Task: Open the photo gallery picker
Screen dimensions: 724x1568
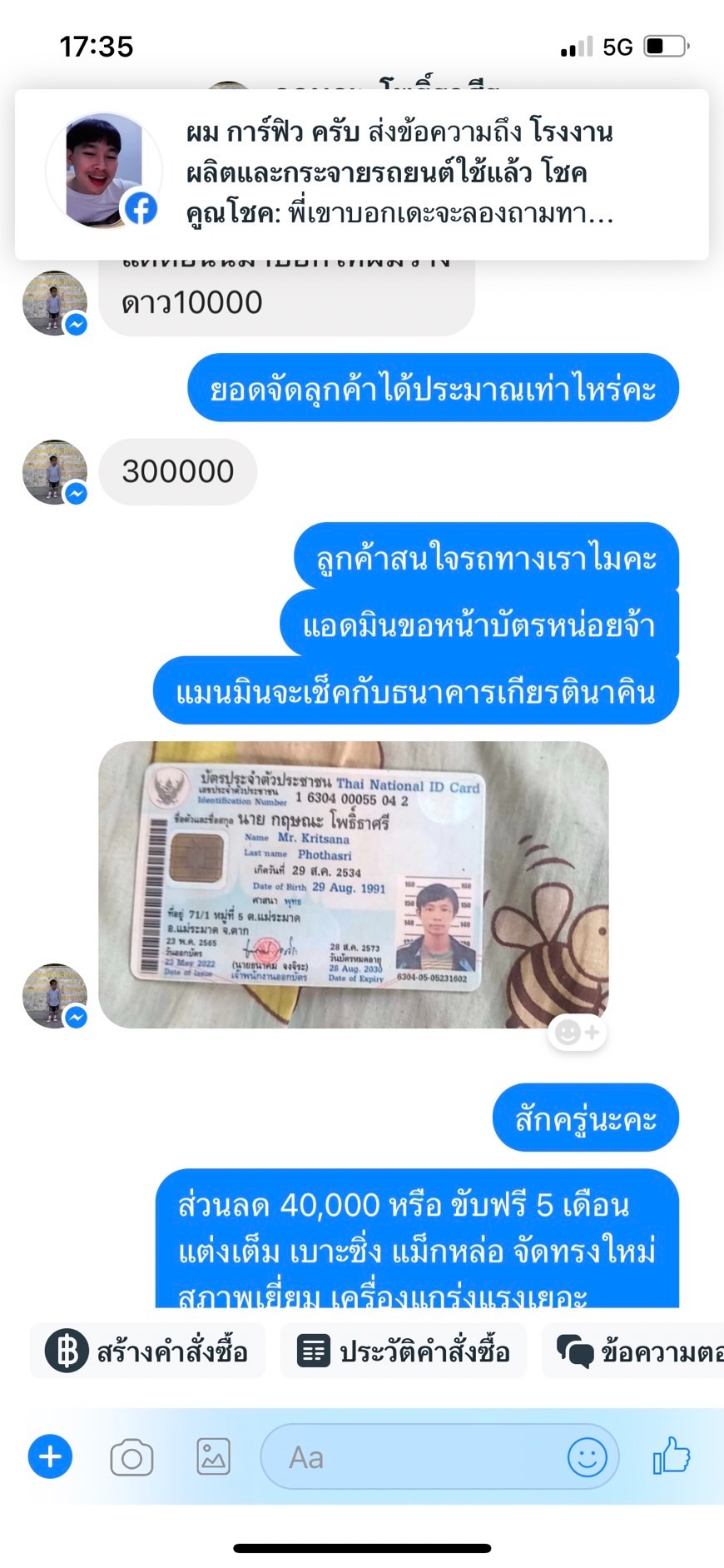Action: pos(213,1457)
